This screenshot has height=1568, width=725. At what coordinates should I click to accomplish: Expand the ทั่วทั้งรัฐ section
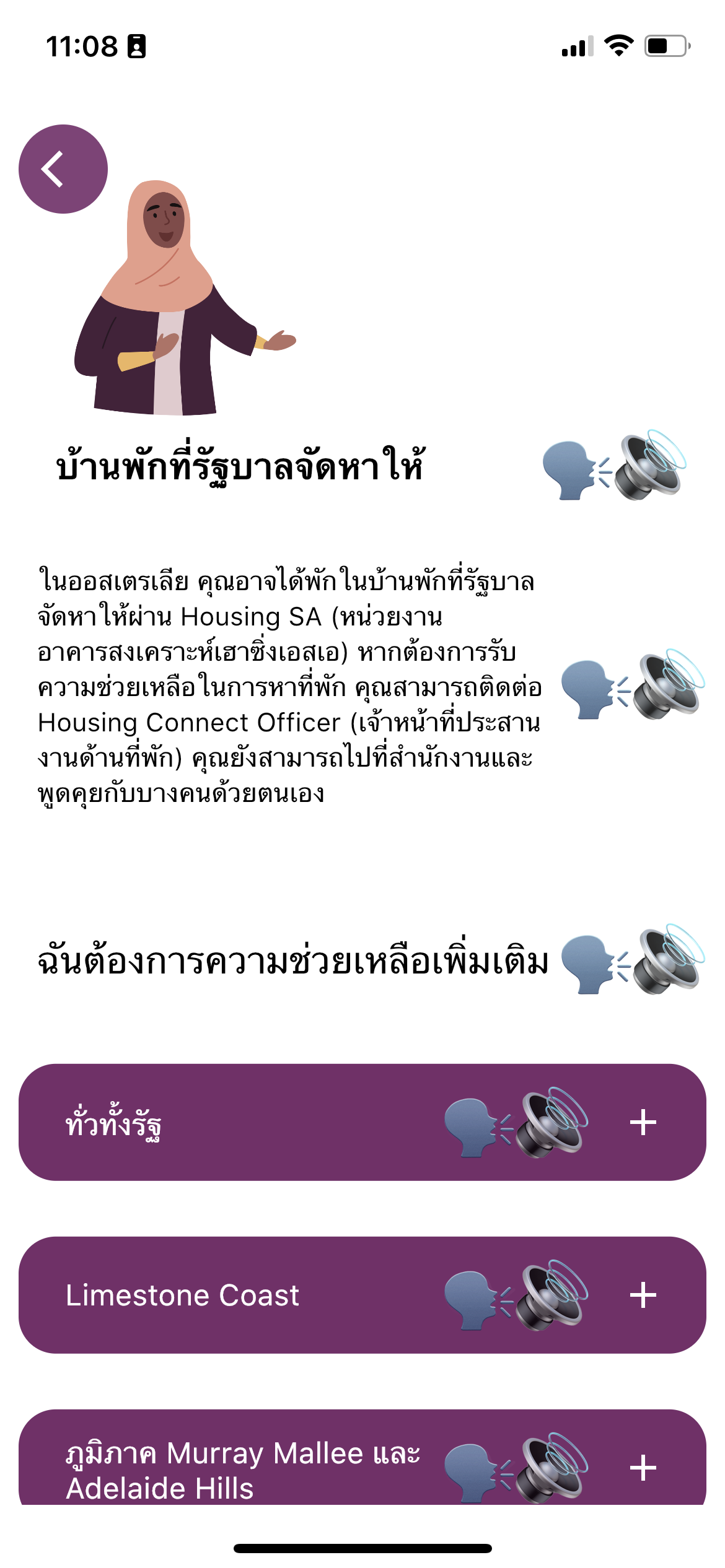click(643, 1123)
